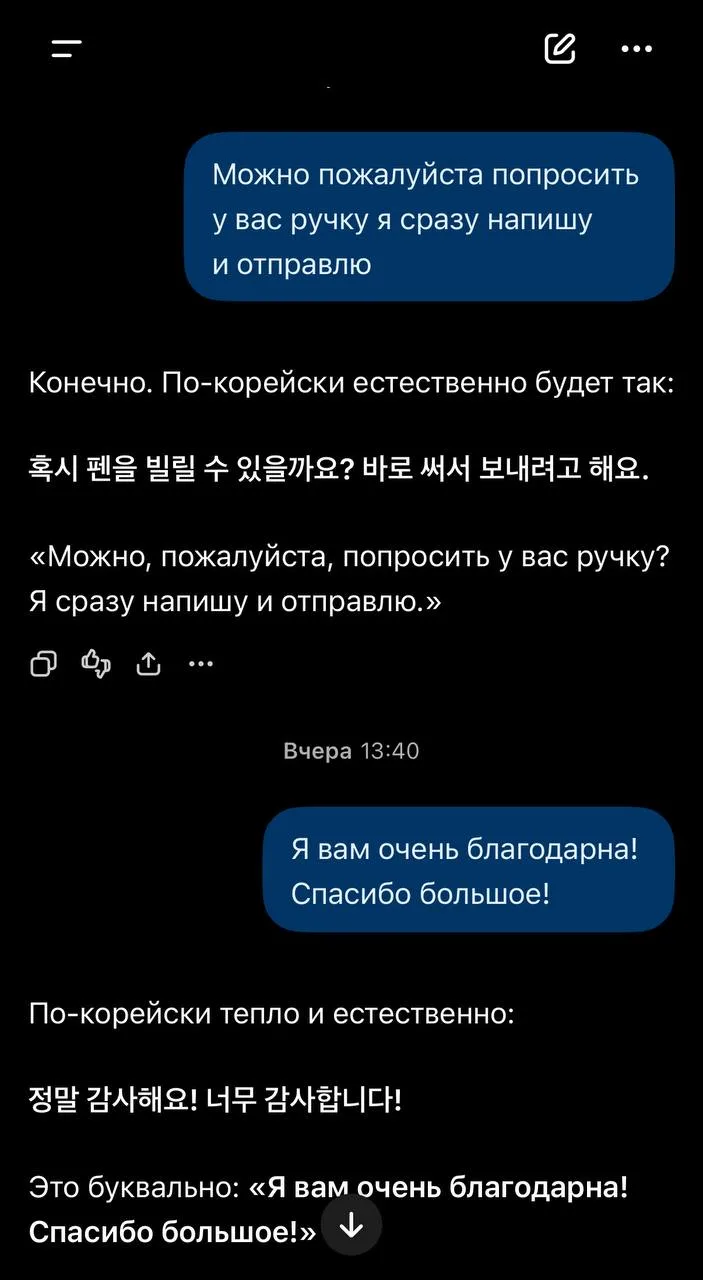Copy the pen request translation reply

[44, 663]
